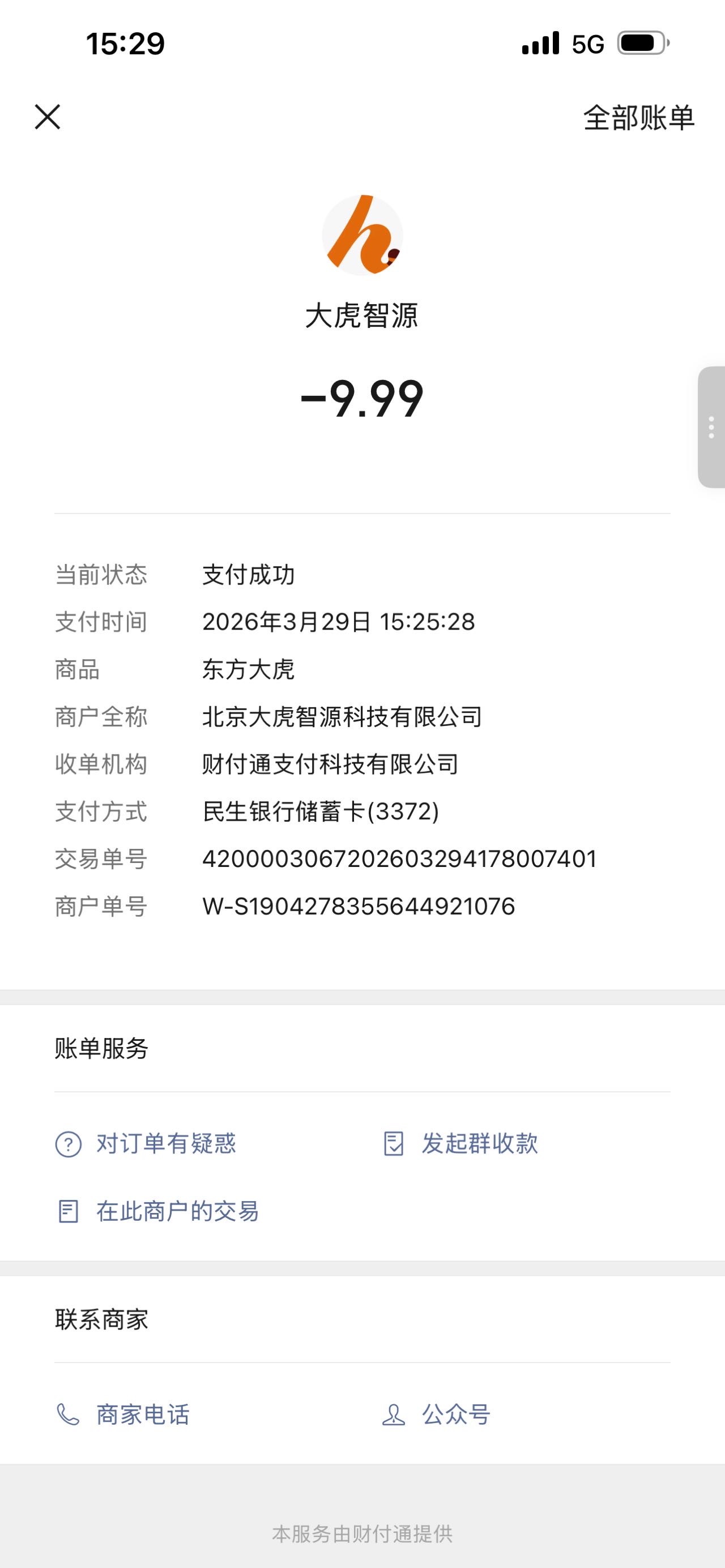Close the payment detail page
Screen dimensions: 725x1568
(48, 117)
